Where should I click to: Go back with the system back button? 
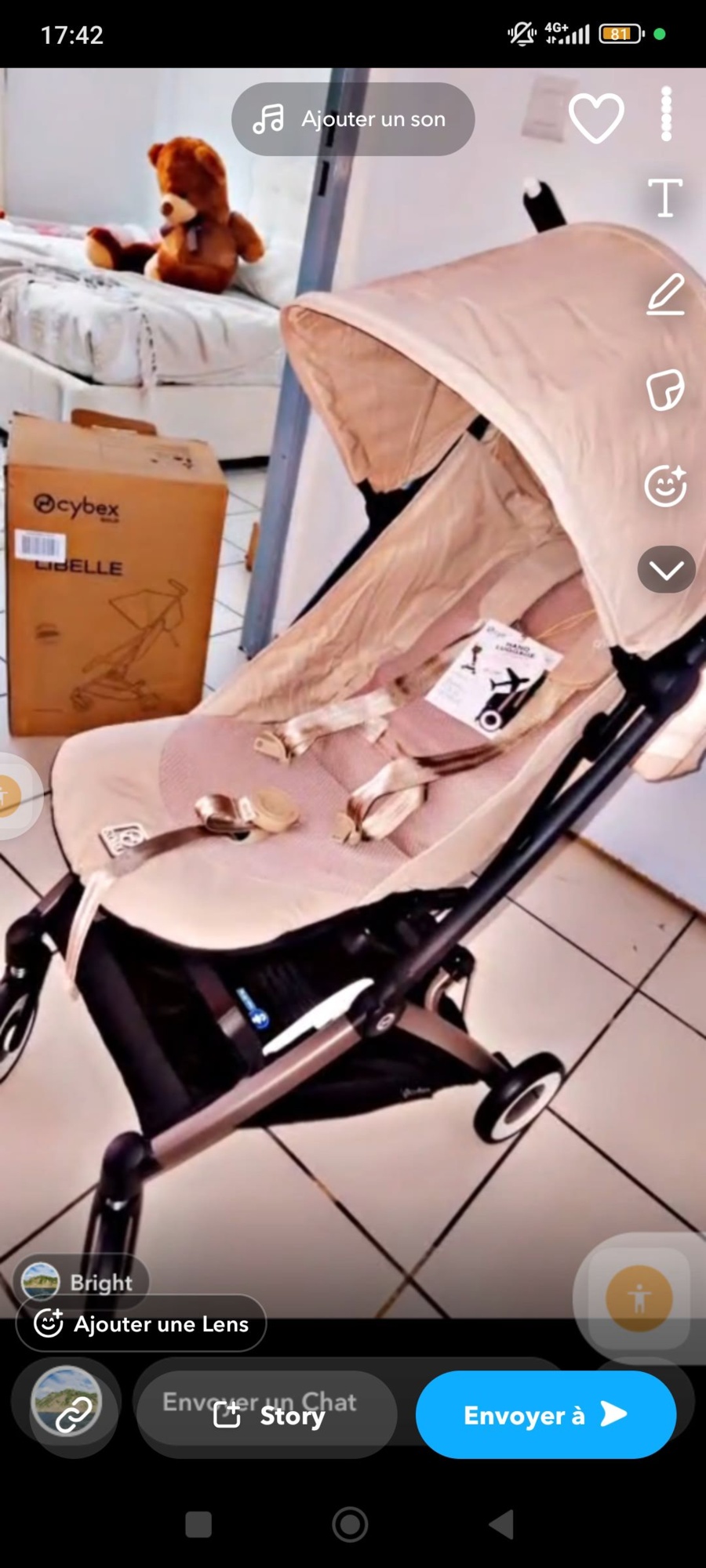(500, 1524)
